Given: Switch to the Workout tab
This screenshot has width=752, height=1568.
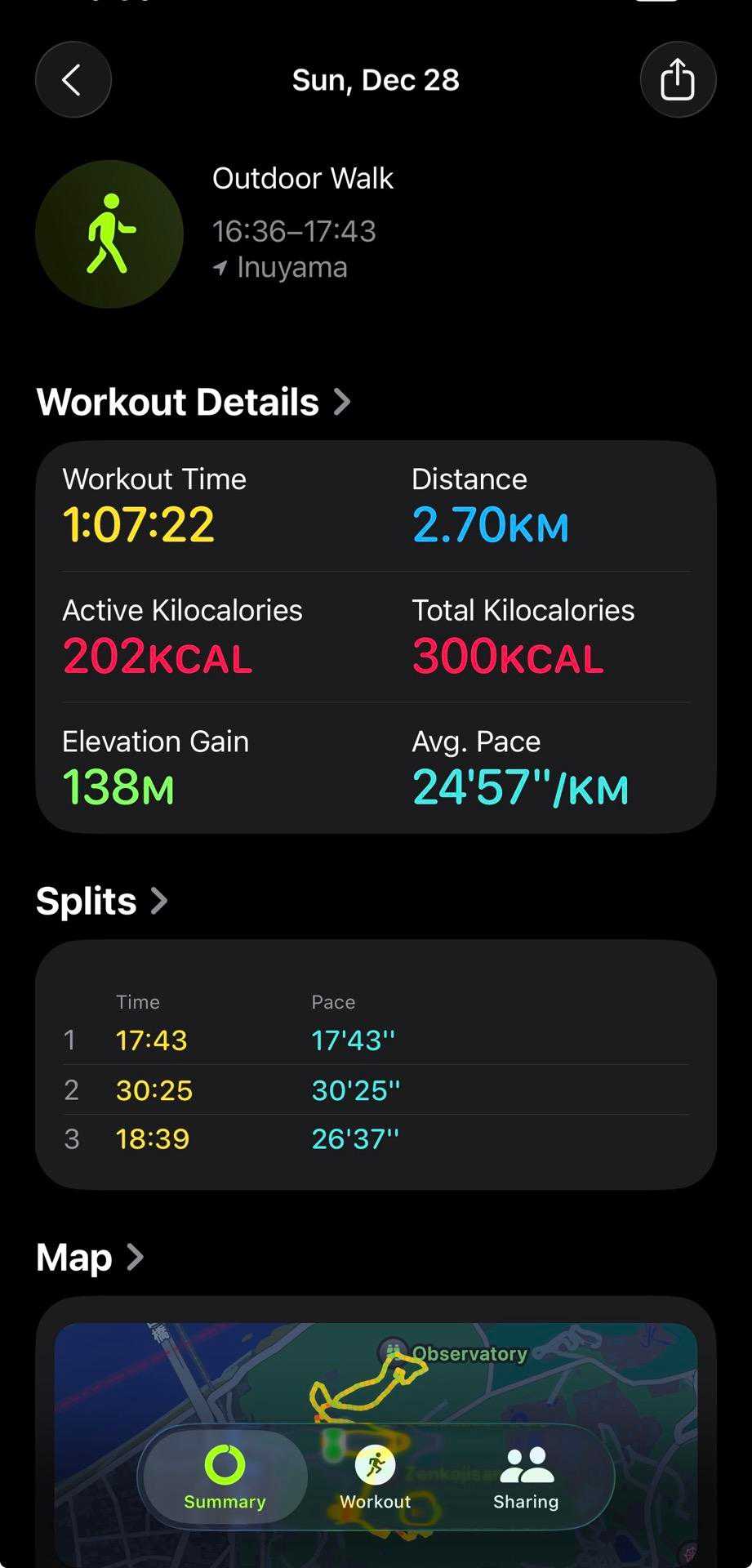Looking at the screenshot, I should click(376, 1477).
